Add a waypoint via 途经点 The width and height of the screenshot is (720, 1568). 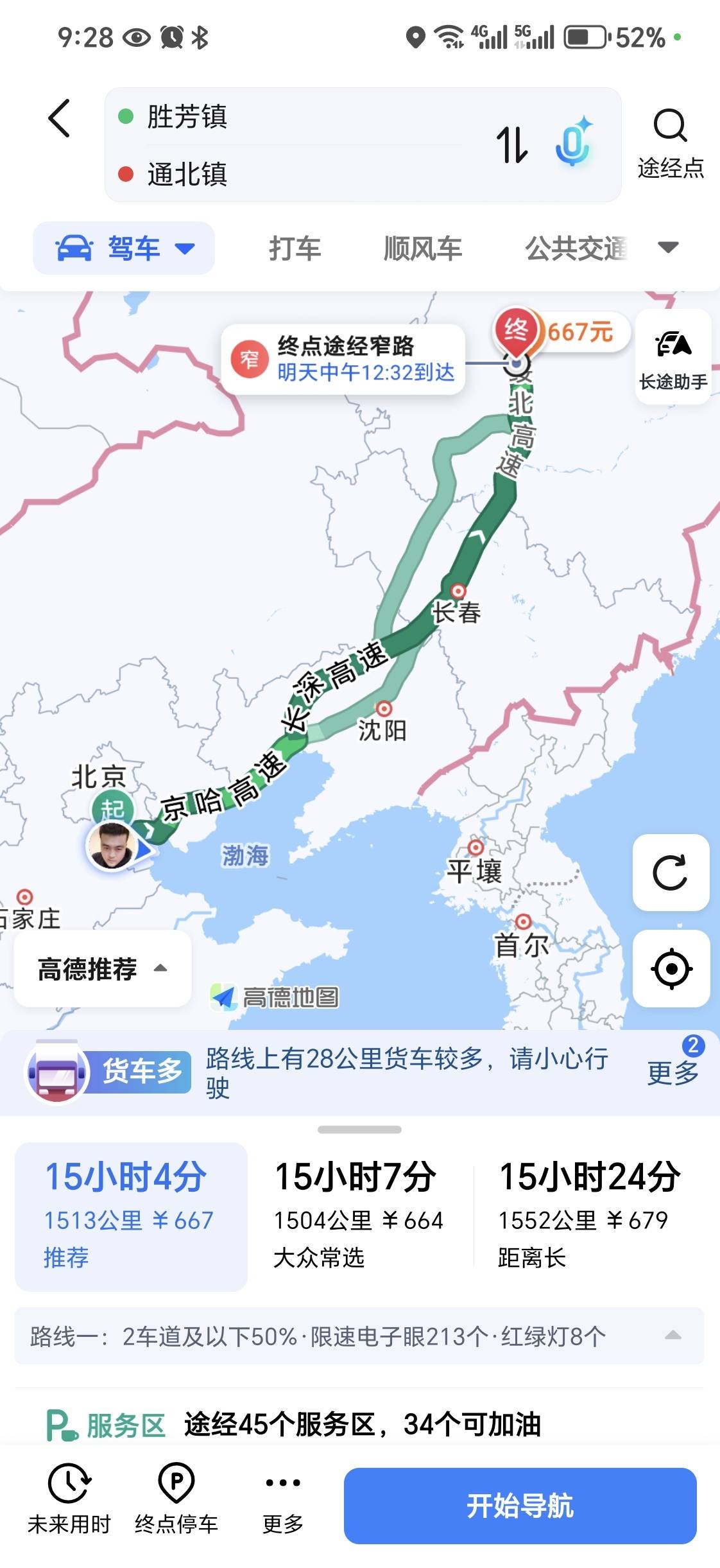670,144
